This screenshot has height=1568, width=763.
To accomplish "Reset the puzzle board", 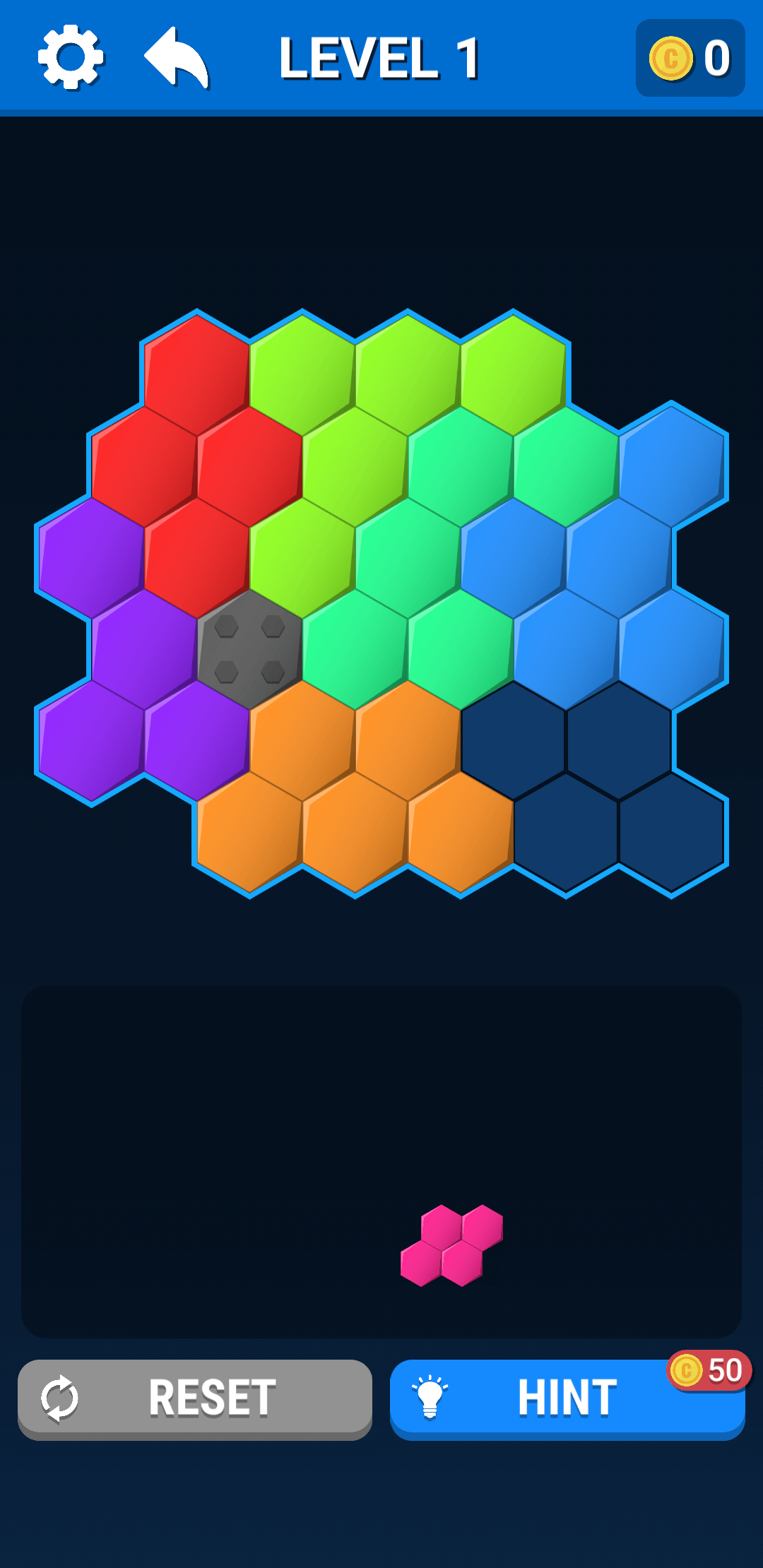I will (195, 1399).
